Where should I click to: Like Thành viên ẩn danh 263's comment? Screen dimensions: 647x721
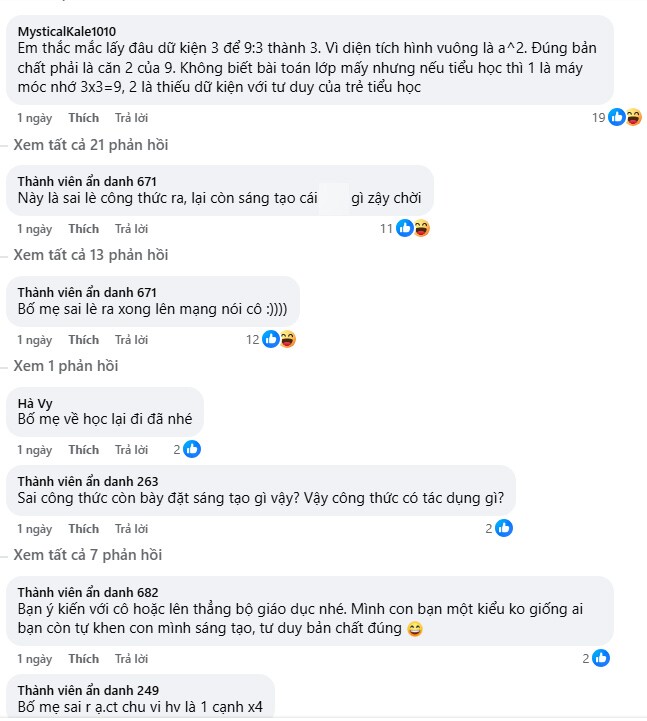point(83,529)
